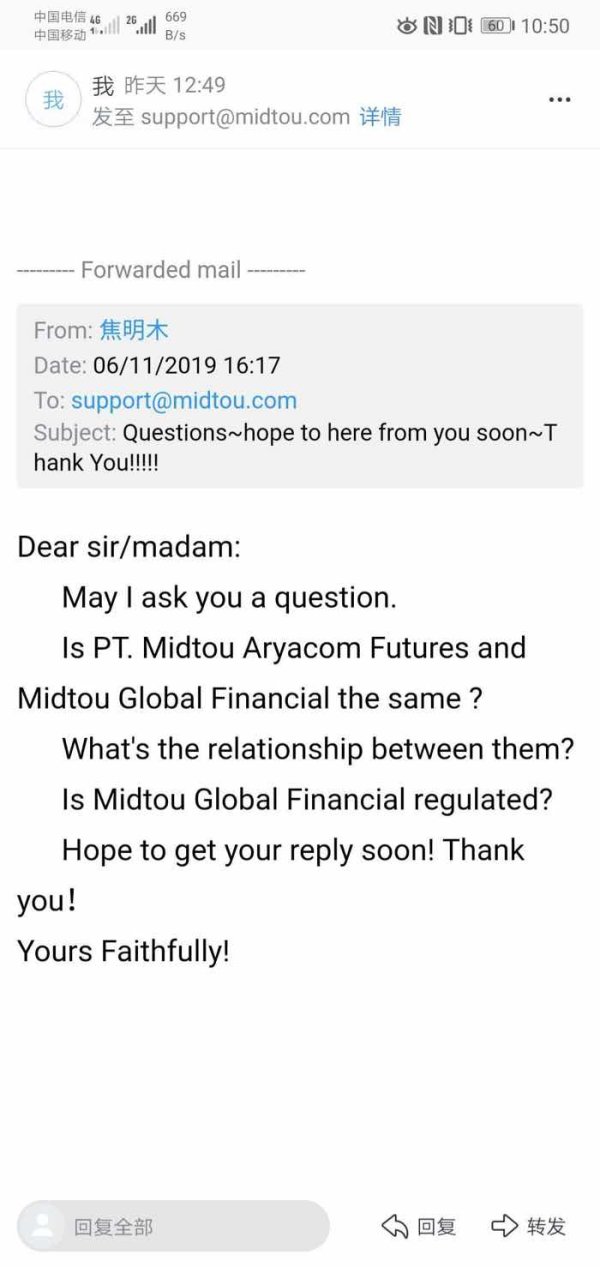The image size is (600, 1267).
Task: Tap sender name 焦明木 in forwarded mail
Action: click(x=128, y=330)
